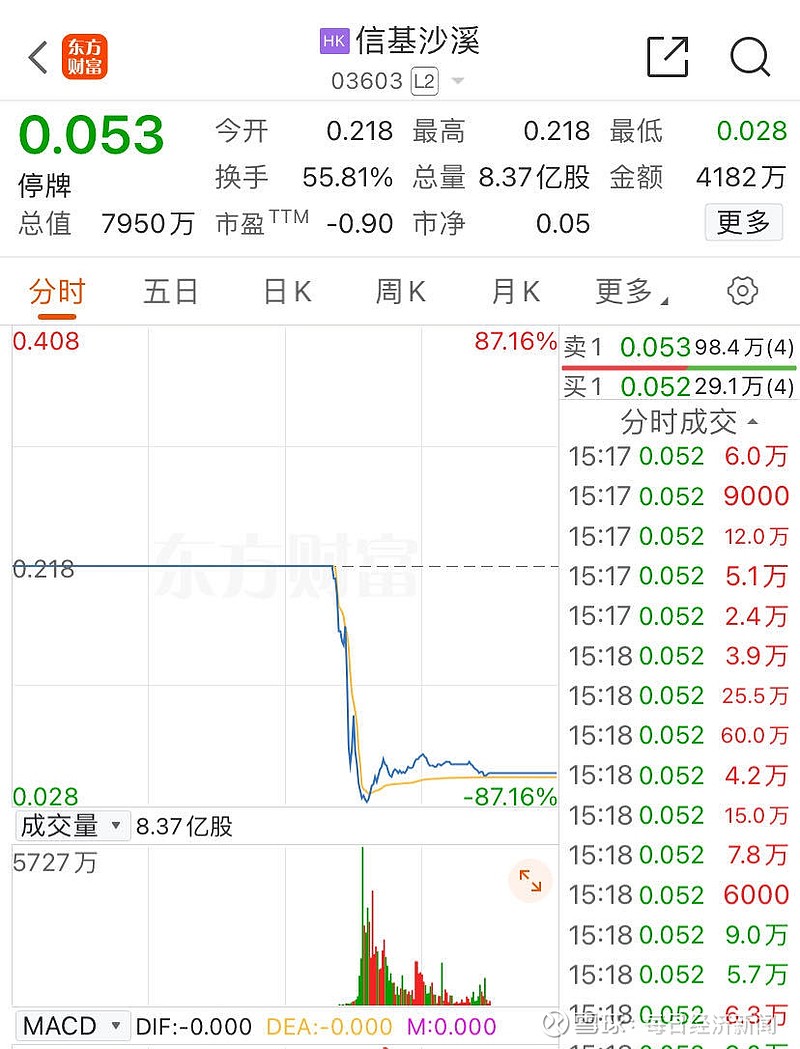Open chart settings gear icon
800x1049 pixels.
point(742,291)
